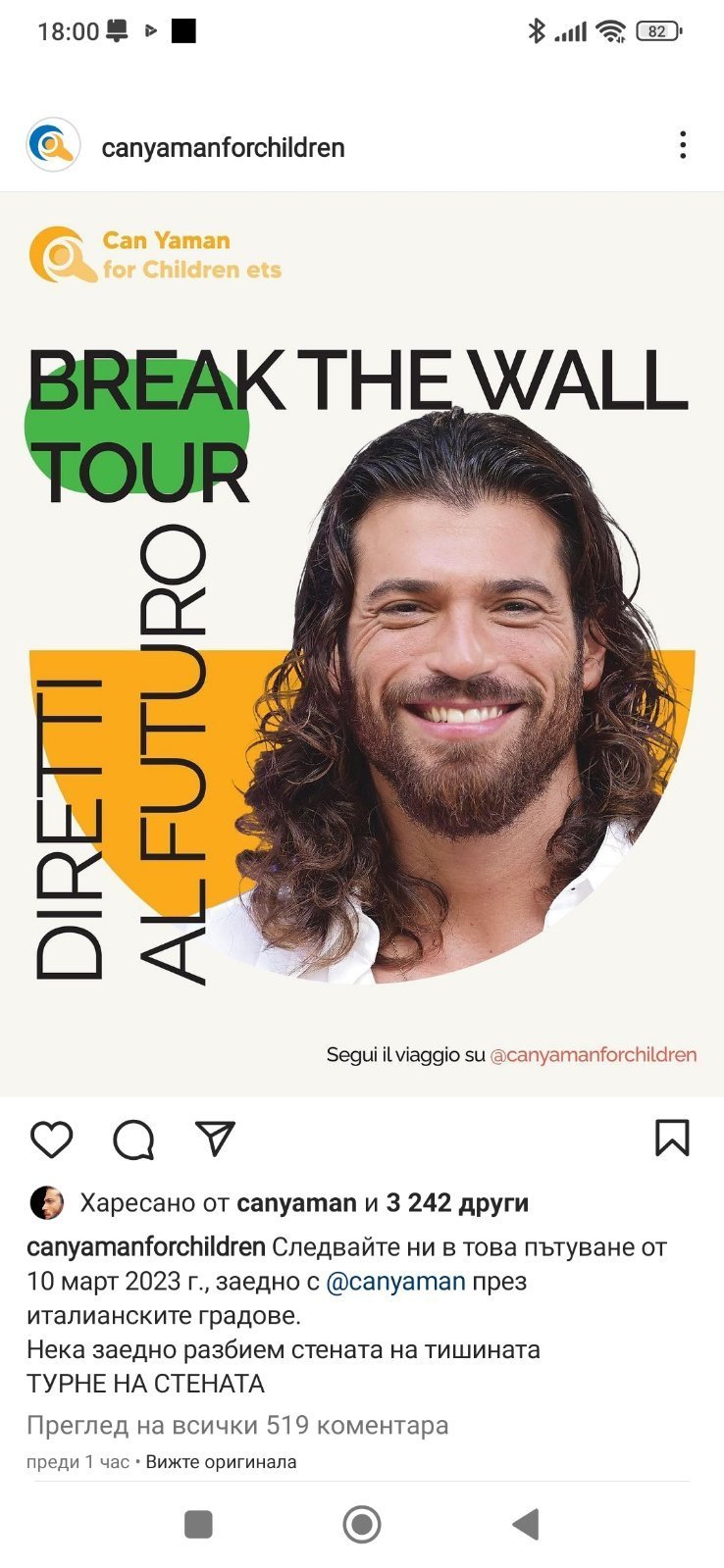View all 519 comments
Viewport: 724px width, 1568px height.
tap(237, 1426)
